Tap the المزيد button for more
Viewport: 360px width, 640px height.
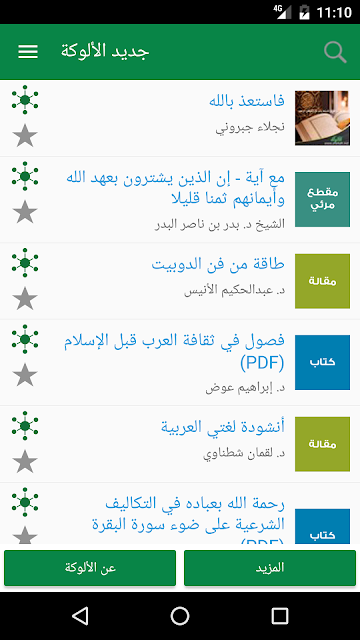[x=270, y=568]
